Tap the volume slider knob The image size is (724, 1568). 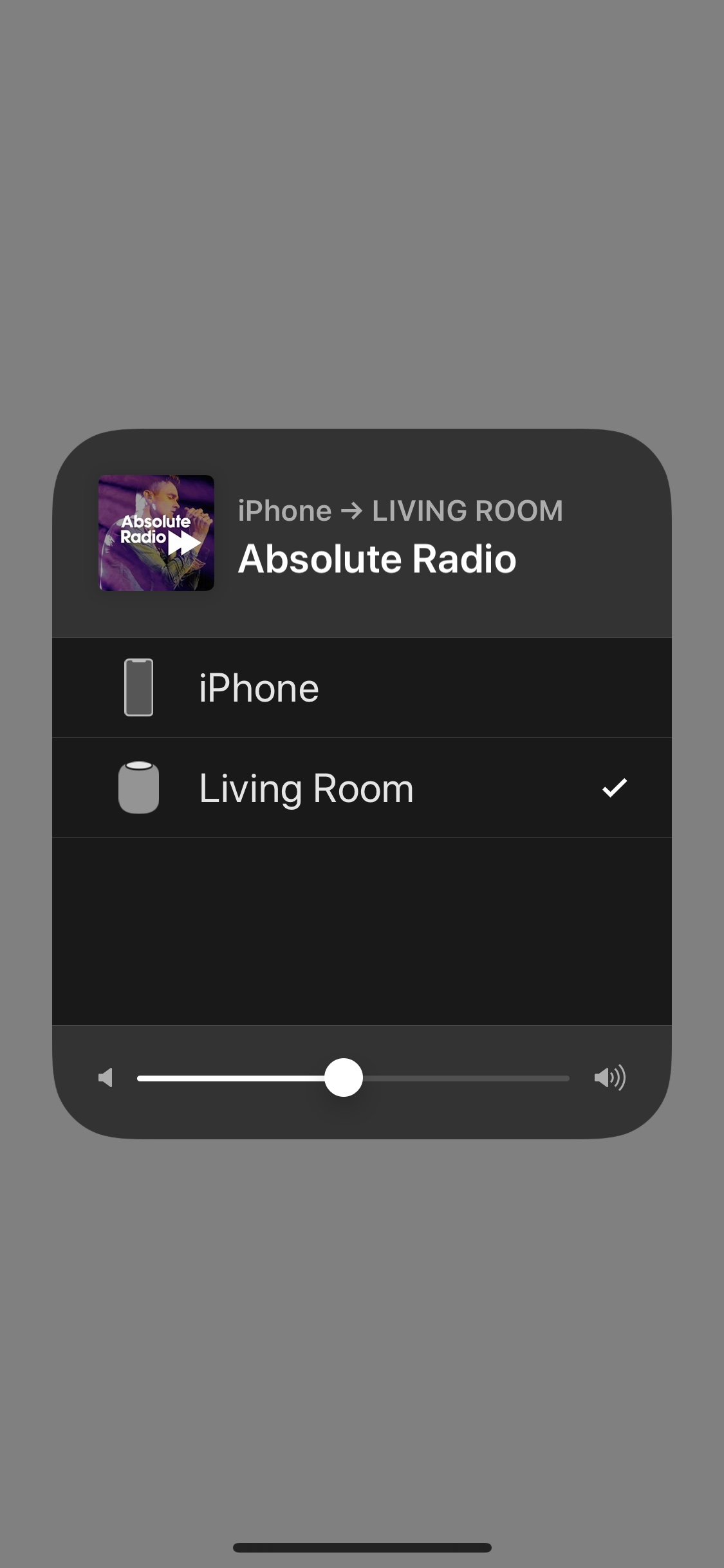[344, 1078]
